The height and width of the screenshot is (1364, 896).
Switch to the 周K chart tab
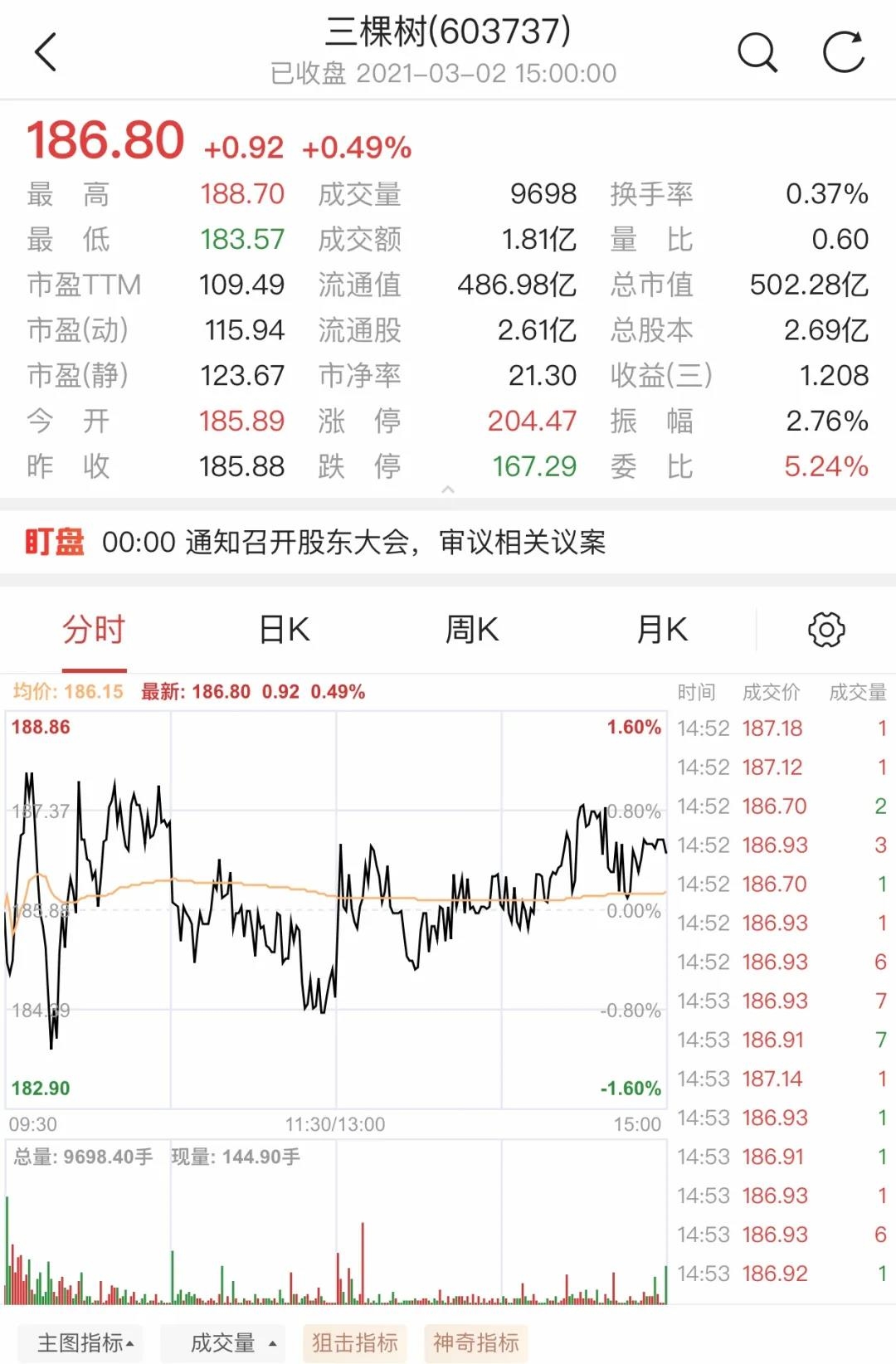click(472, 630)
